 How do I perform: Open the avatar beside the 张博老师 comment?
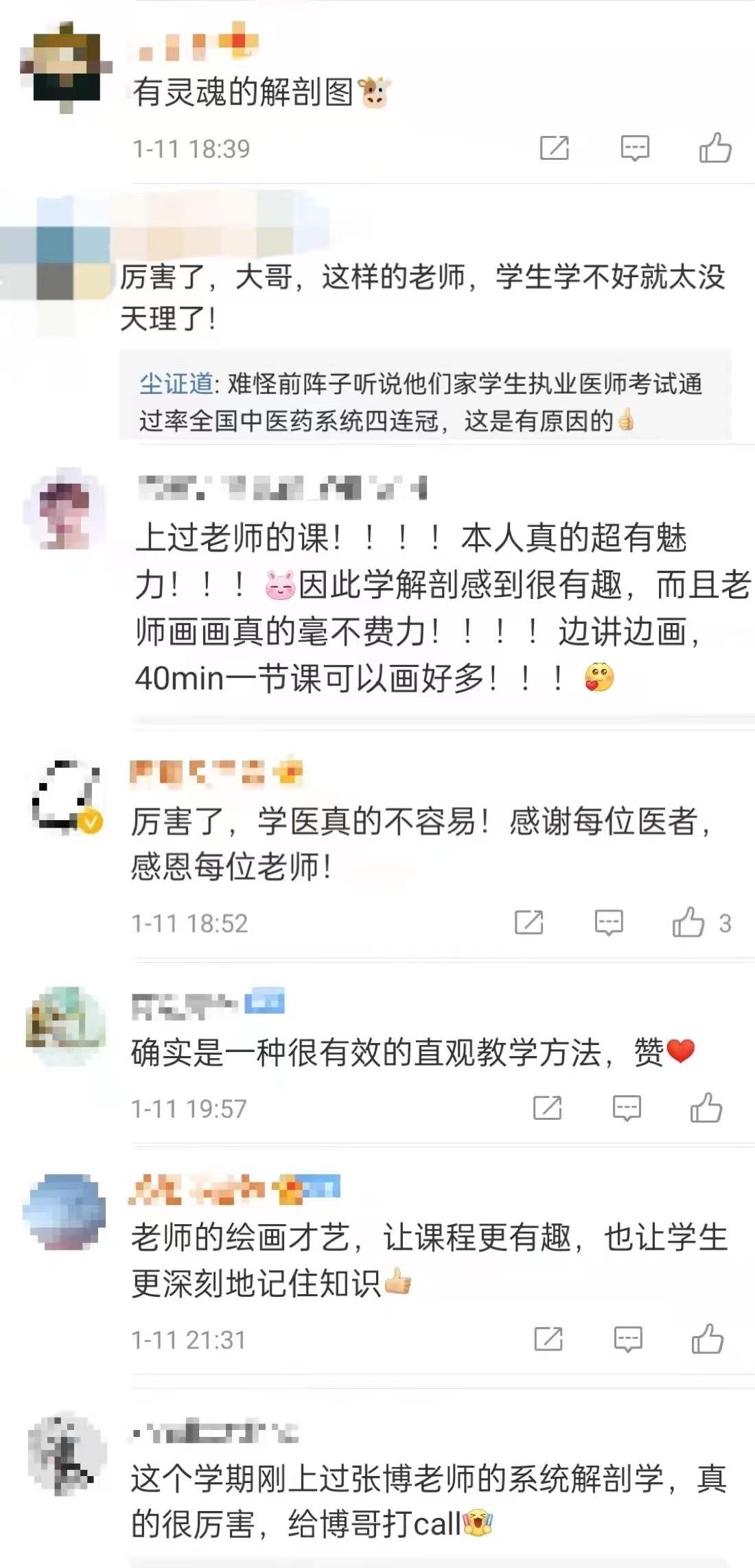pos(67,1454)
